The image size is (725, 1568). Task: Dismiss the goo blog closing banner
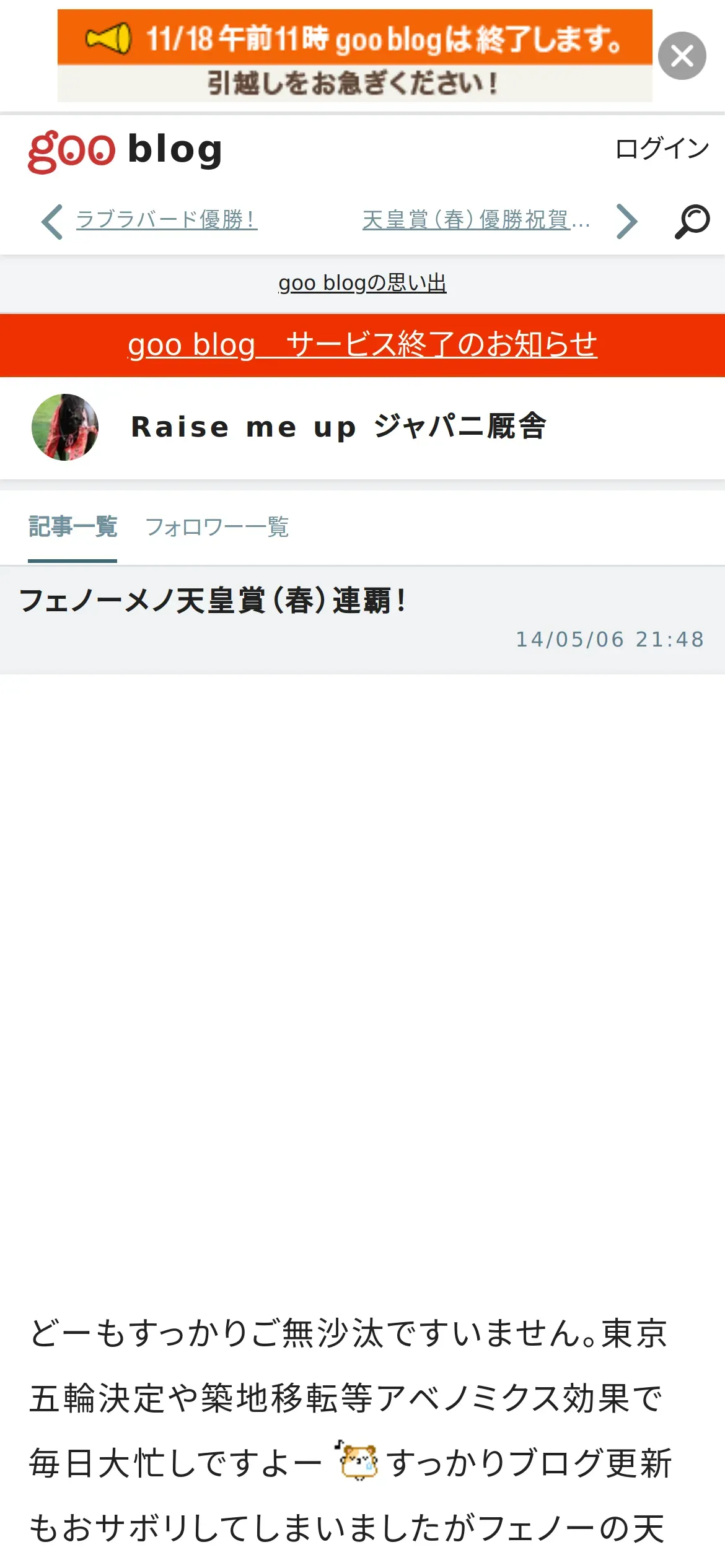(682, 56)
